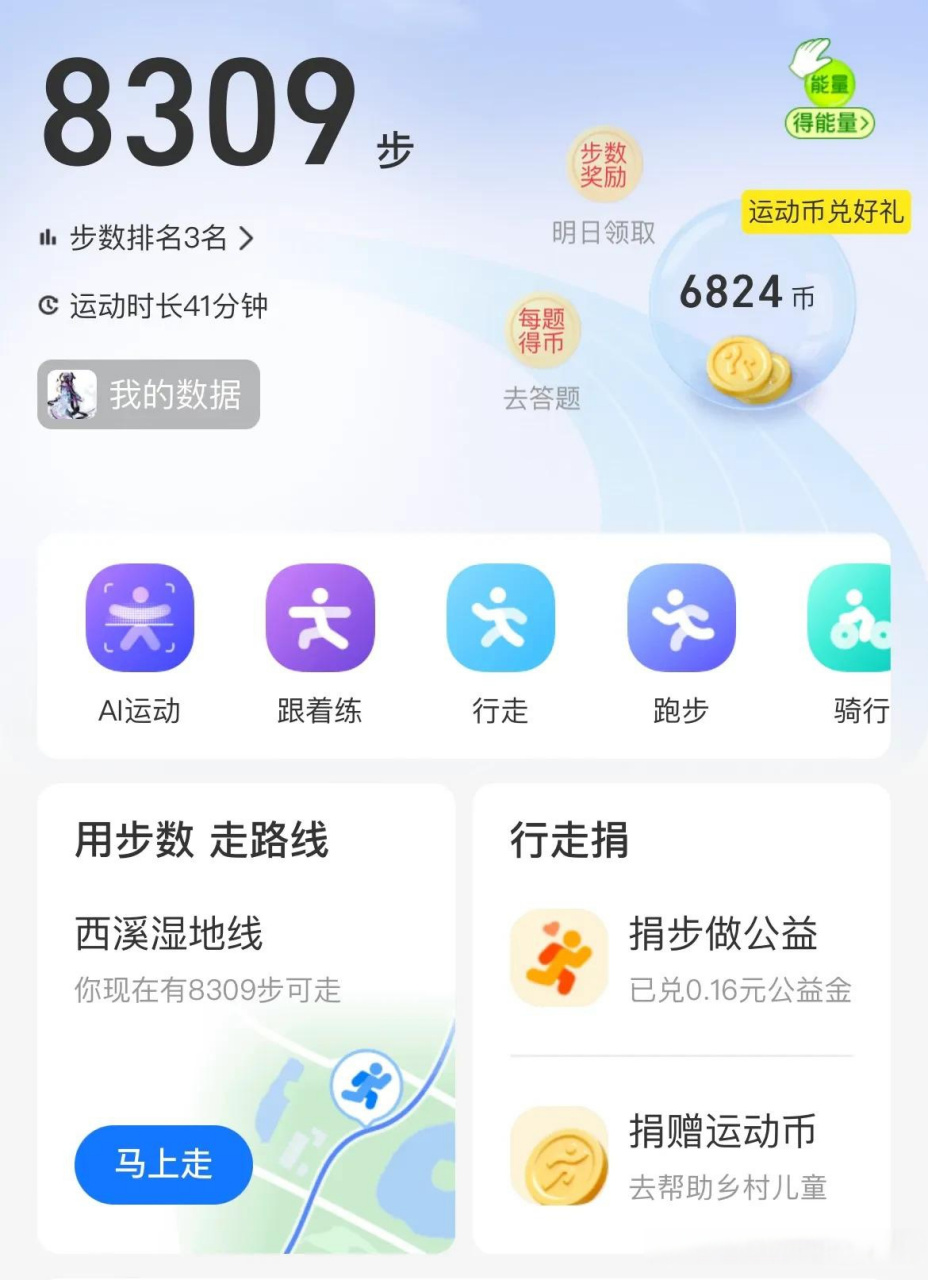This screenshot has width=928, height=1280.
Task: Tap the 行走 walking icon
Action: click(x=501, y=617)
